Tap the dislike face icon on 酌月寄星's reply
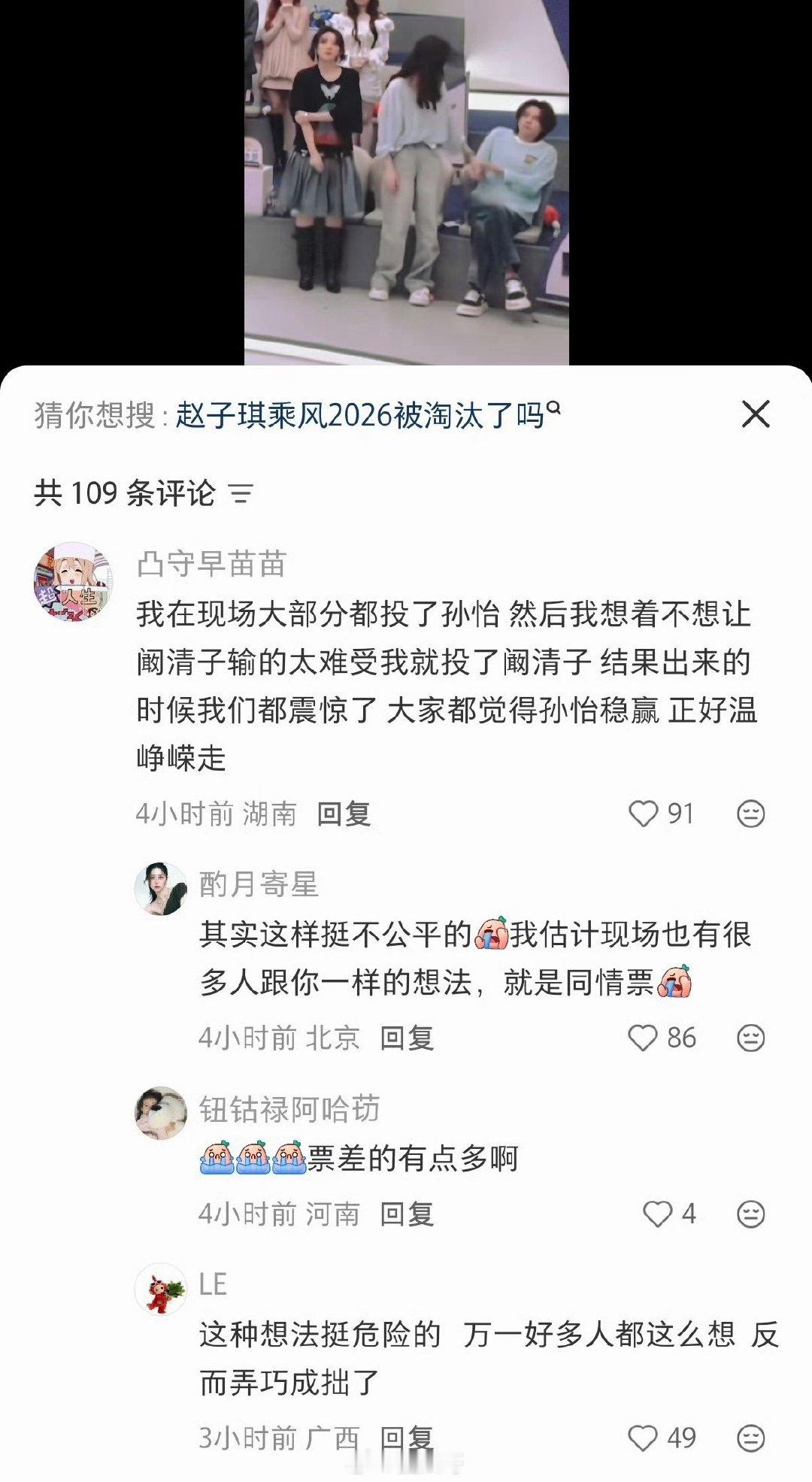Screen dimensions: 812x1482 (x=749, y=1038)
